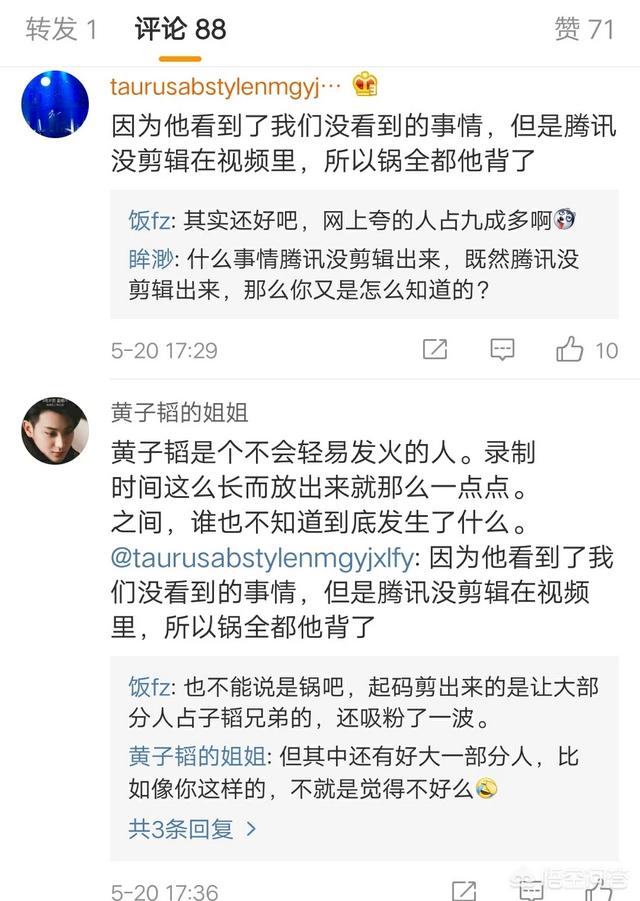Image resolution: width=640 pixels, height=901 pixels.
Task: Reply to the comment posted at 5-20 17:36
Action: [530, 890]
